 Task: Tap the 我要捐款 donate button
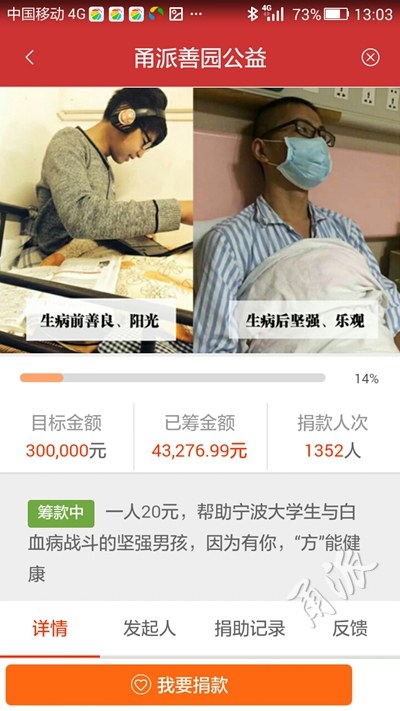coord(179,685)
